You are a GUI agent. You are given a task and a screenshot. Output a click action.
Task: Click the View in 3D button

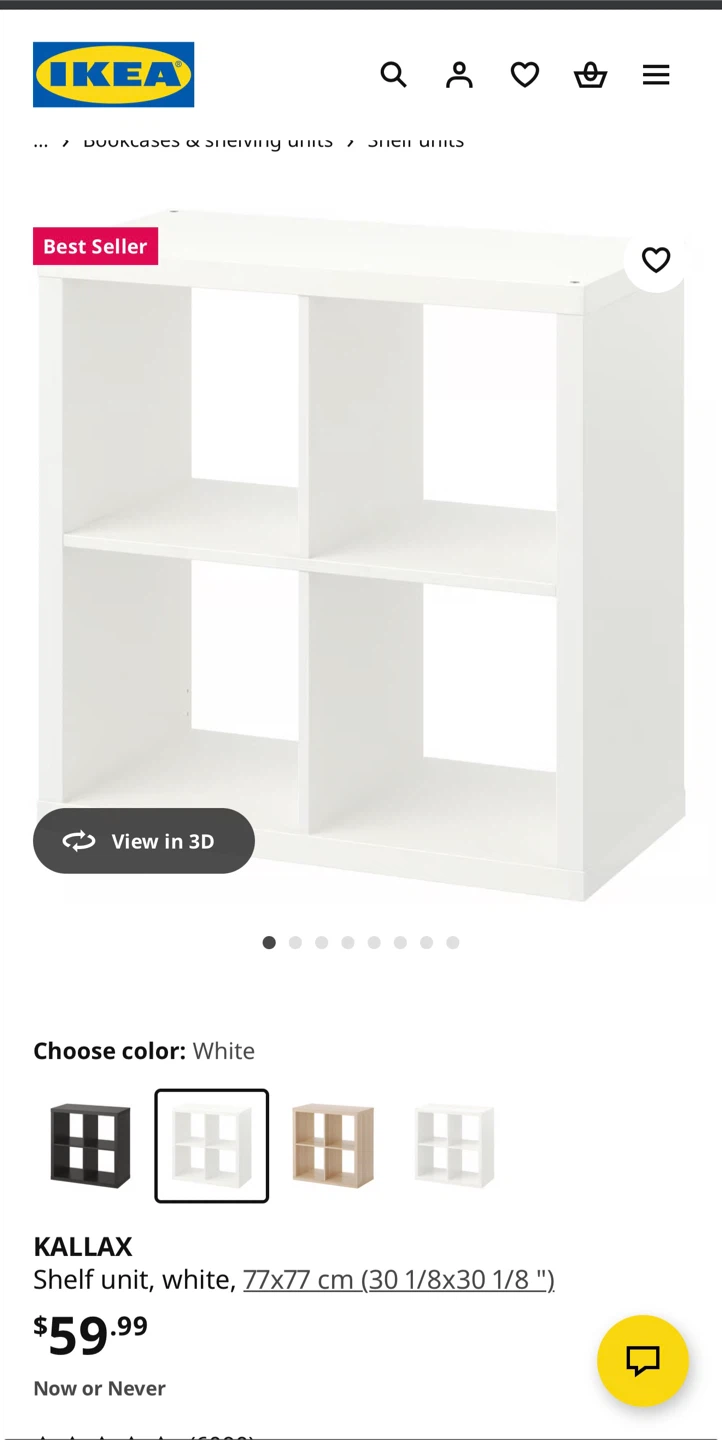(x=143, y=841)
